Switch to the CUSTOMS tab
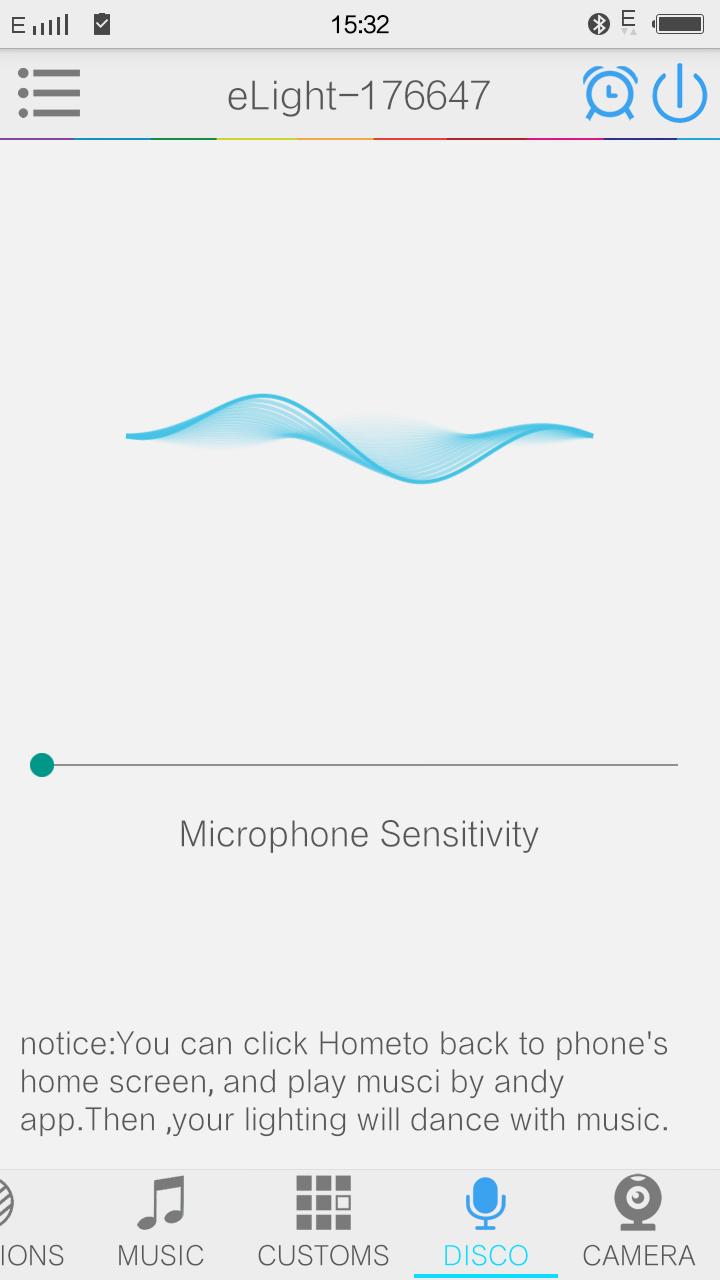 tap(323, 1222)
